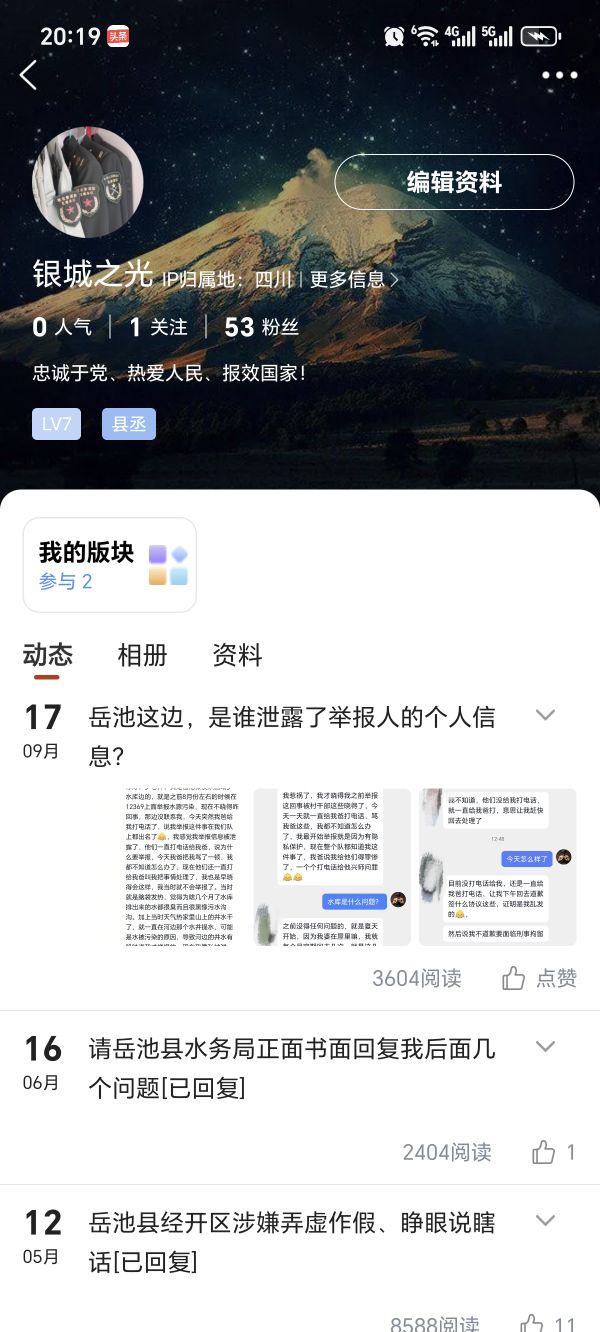
Task: Expand options for the 16 06月 post
Action: [545, 1047]
